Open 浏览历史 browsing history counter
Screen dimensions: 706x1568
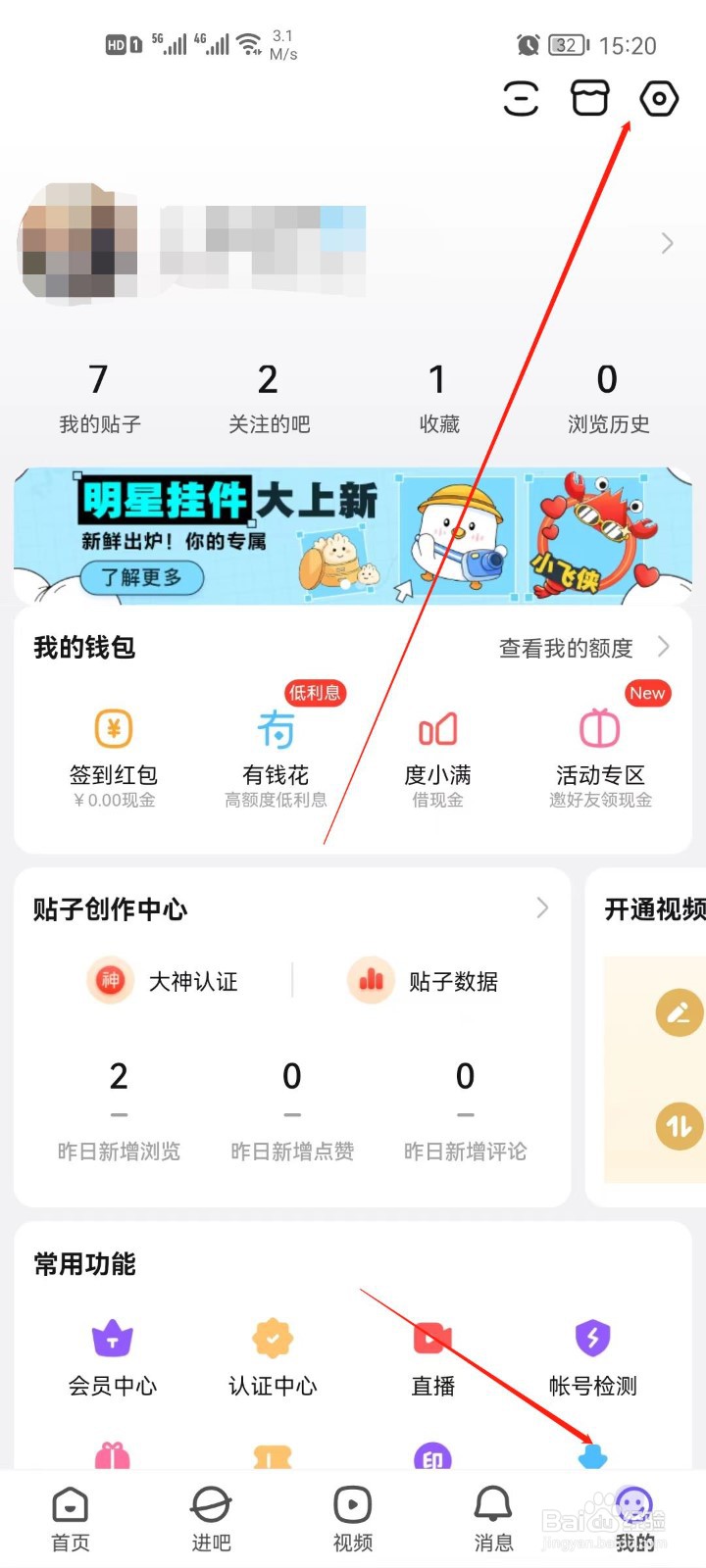point(607,397)
